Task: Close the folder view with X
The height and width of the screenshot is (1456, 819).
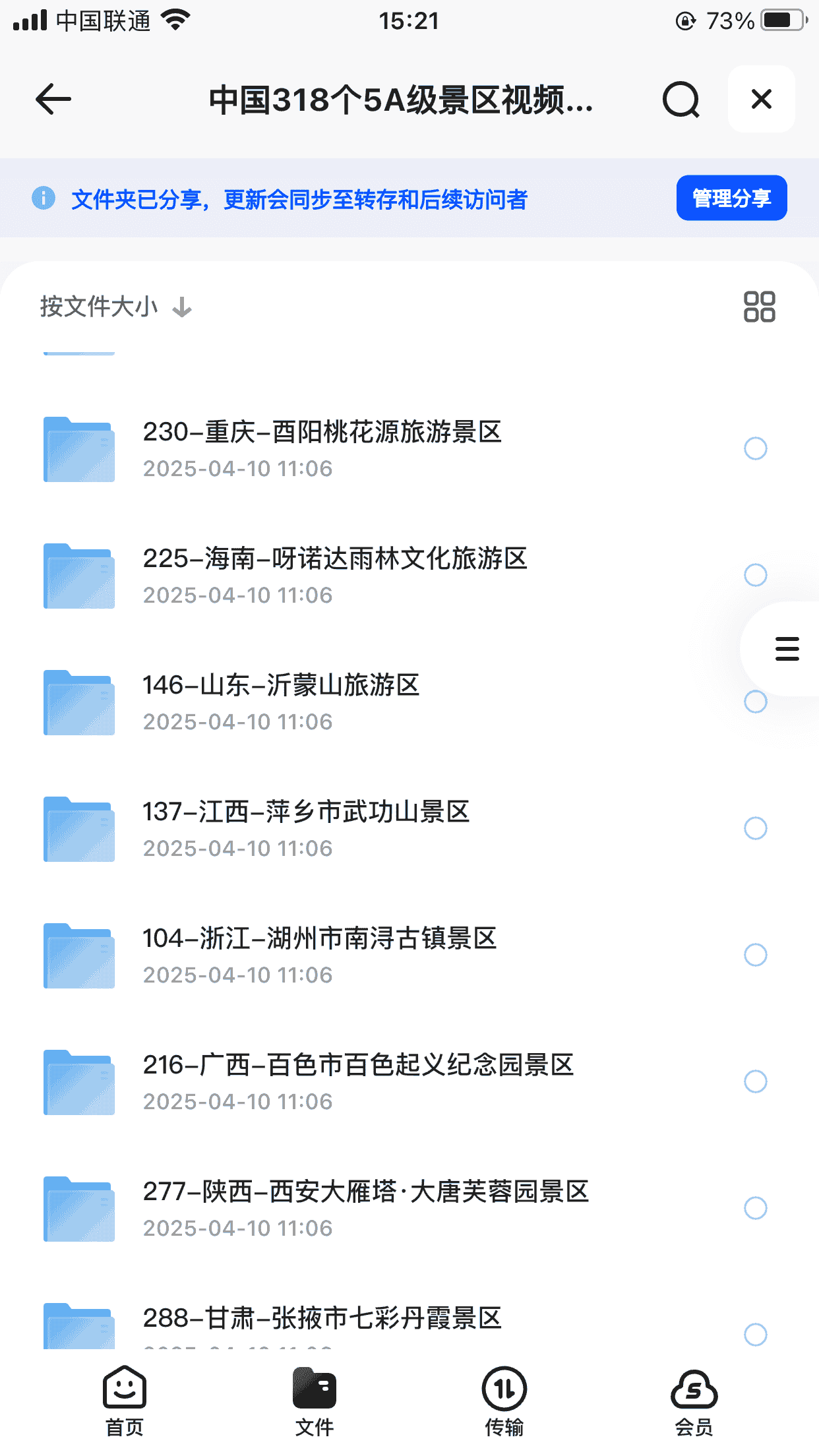Action: [x=761, y=100]
